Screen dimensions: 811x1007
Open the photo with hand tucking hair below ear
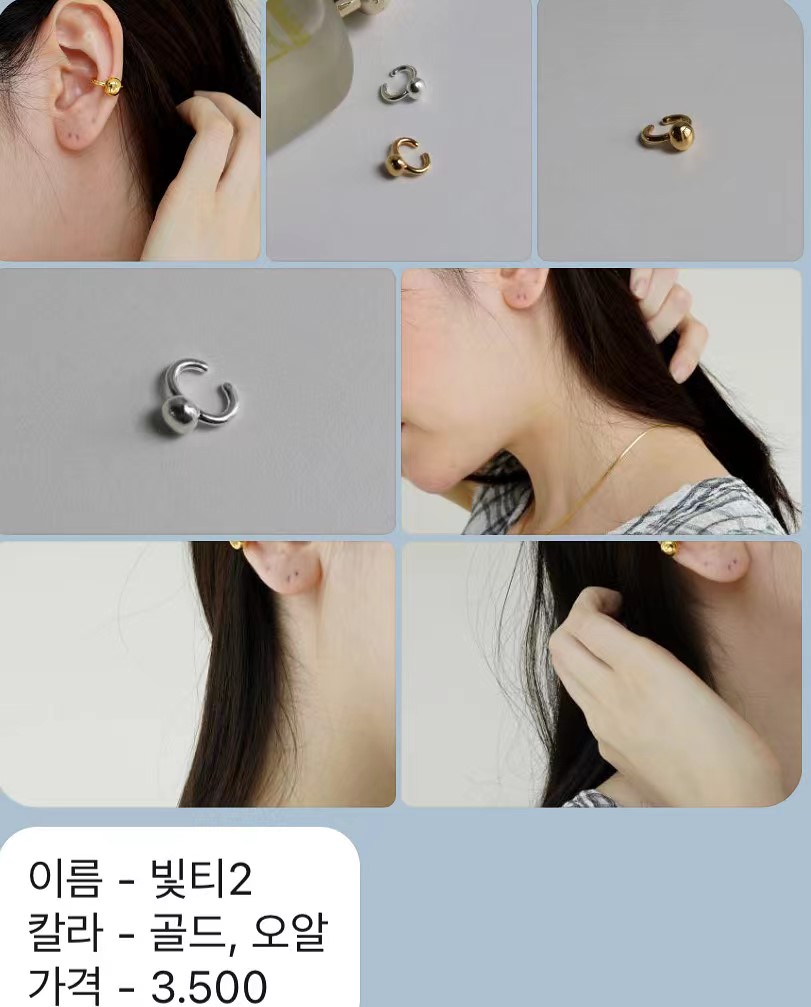pos(601,673)
